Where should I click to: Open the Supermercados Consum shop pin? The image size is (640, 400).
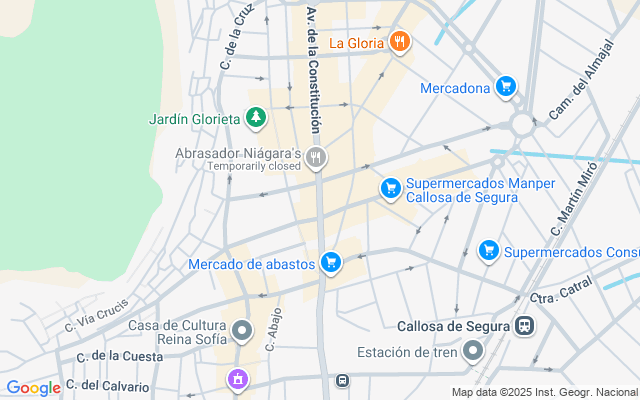(489, 250)
